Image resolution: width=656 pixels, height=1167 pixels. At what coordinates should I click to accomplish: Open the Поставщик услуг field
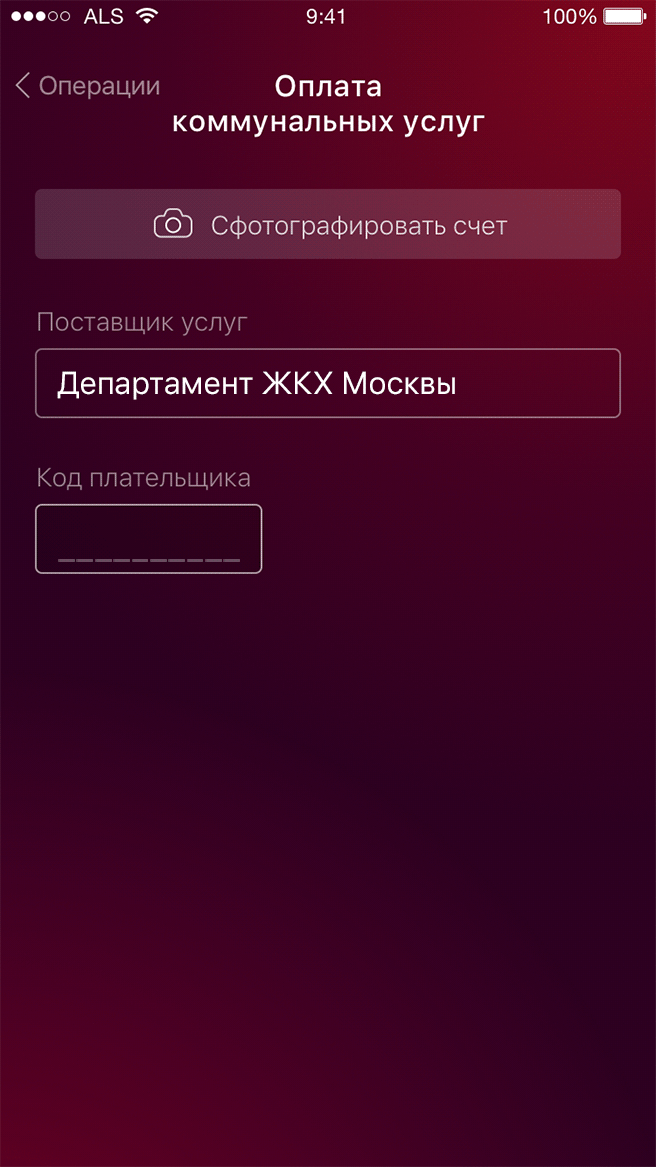coord(328,383)
